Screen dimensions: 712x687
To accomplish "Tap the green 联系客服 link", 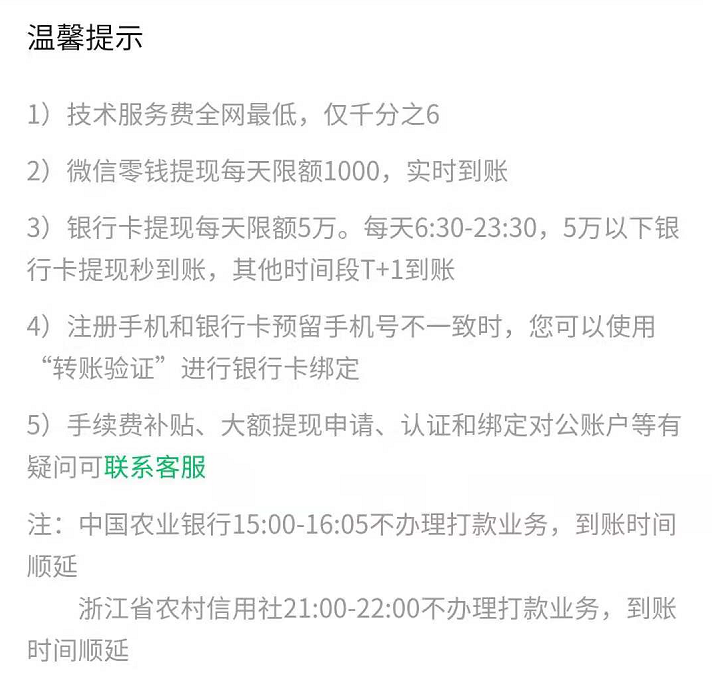I will 155,467.
